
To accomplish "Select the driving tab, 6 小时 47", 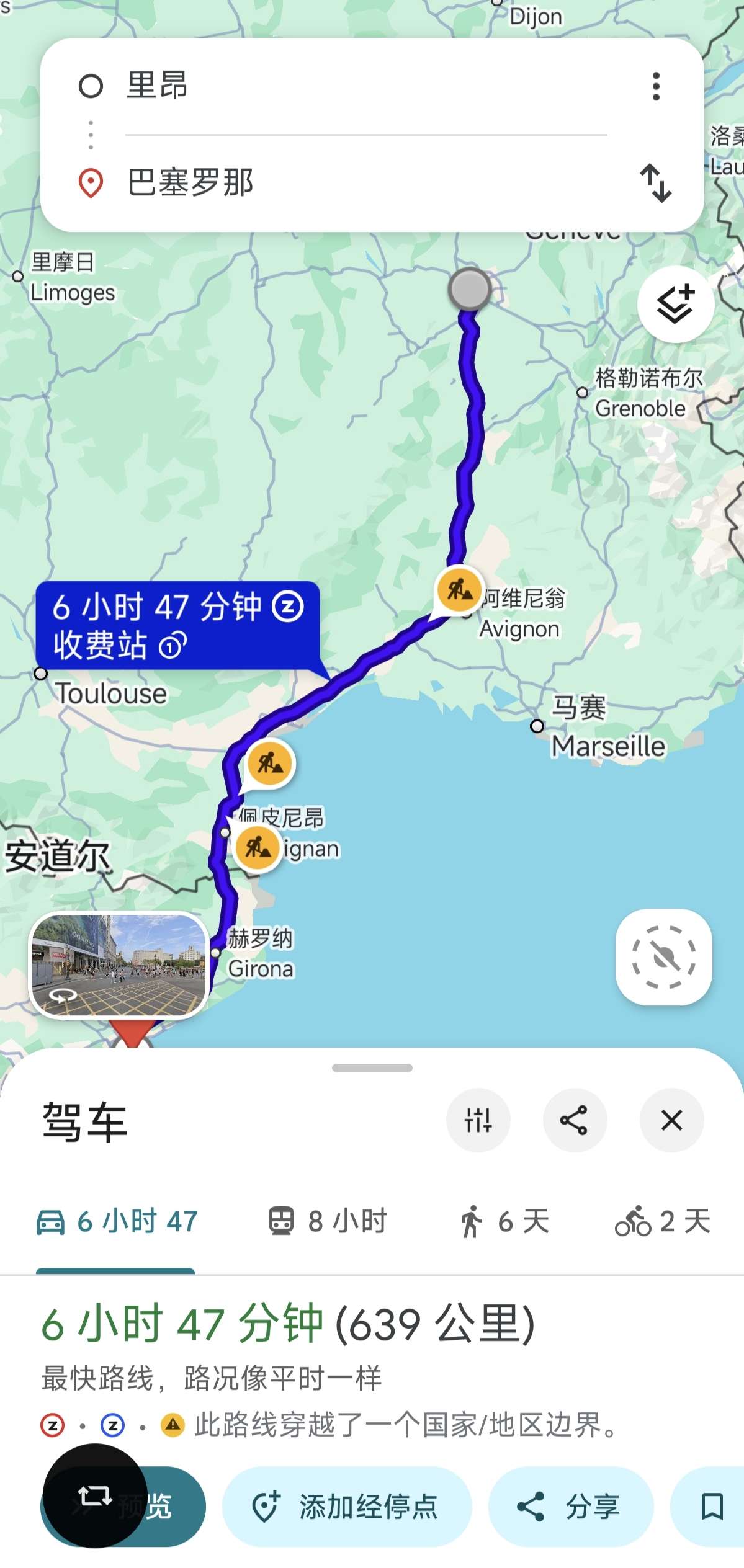I will pyautogui.click(x=117, y=1222).
